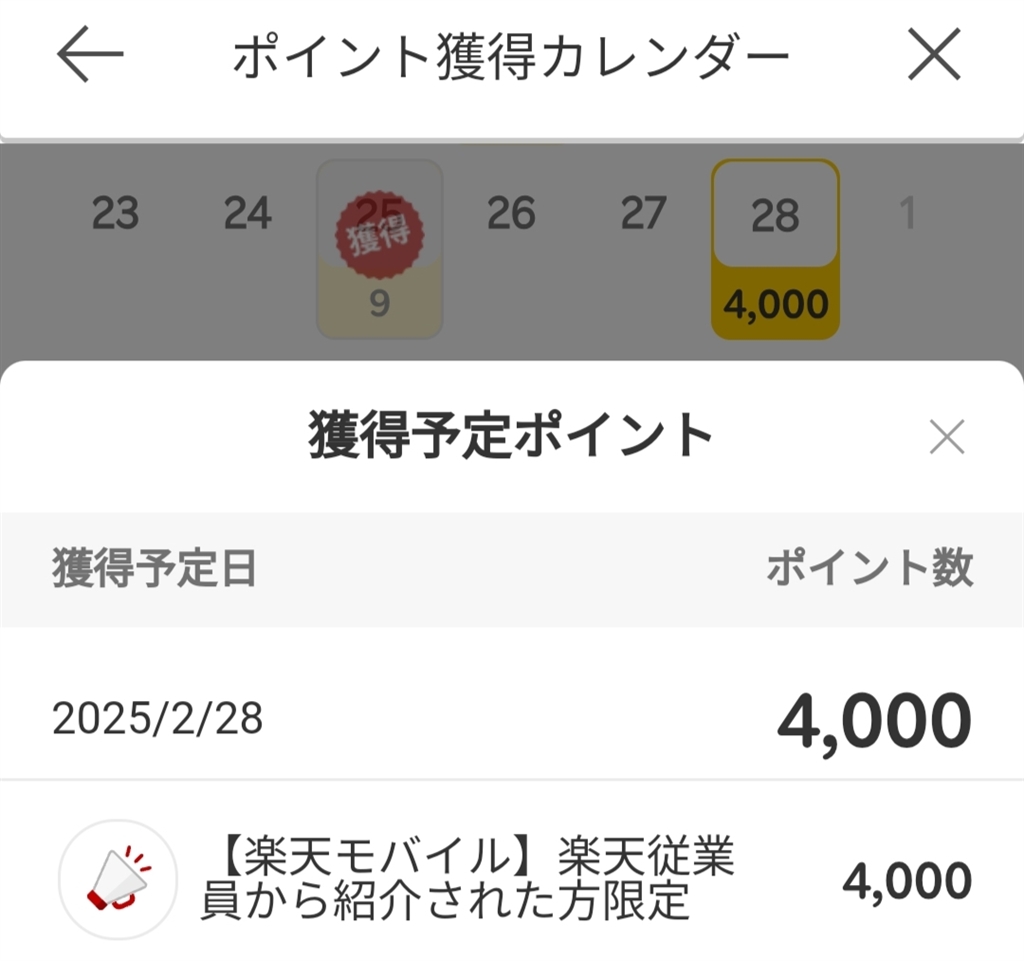Viewport: 1024px width, 961px height.
Task: Select calendar day 25 marked 獲得
Action: (x=379, y=249)
